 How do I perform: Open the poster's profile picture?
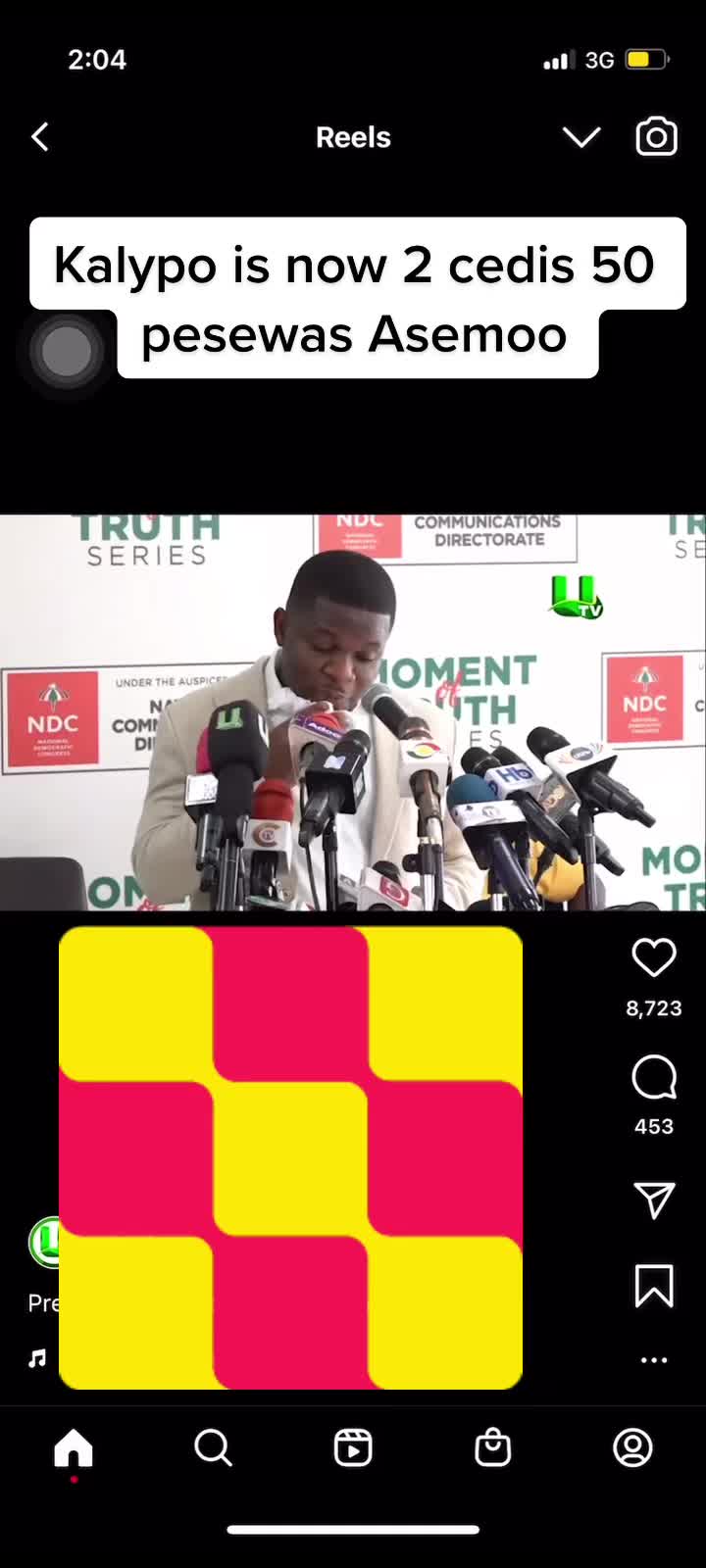(x=43, y=1242)
